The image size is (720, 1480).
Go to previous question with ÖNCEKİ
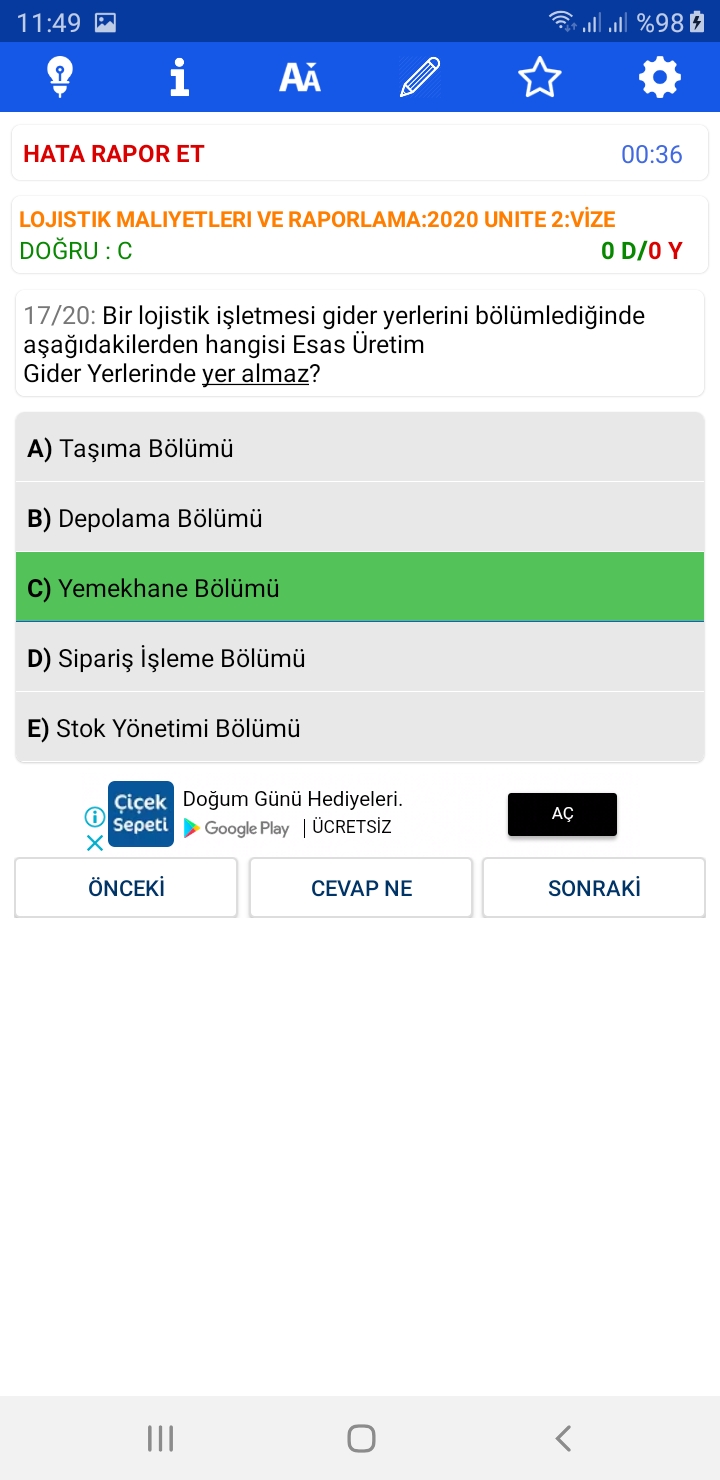coord(126,888)
